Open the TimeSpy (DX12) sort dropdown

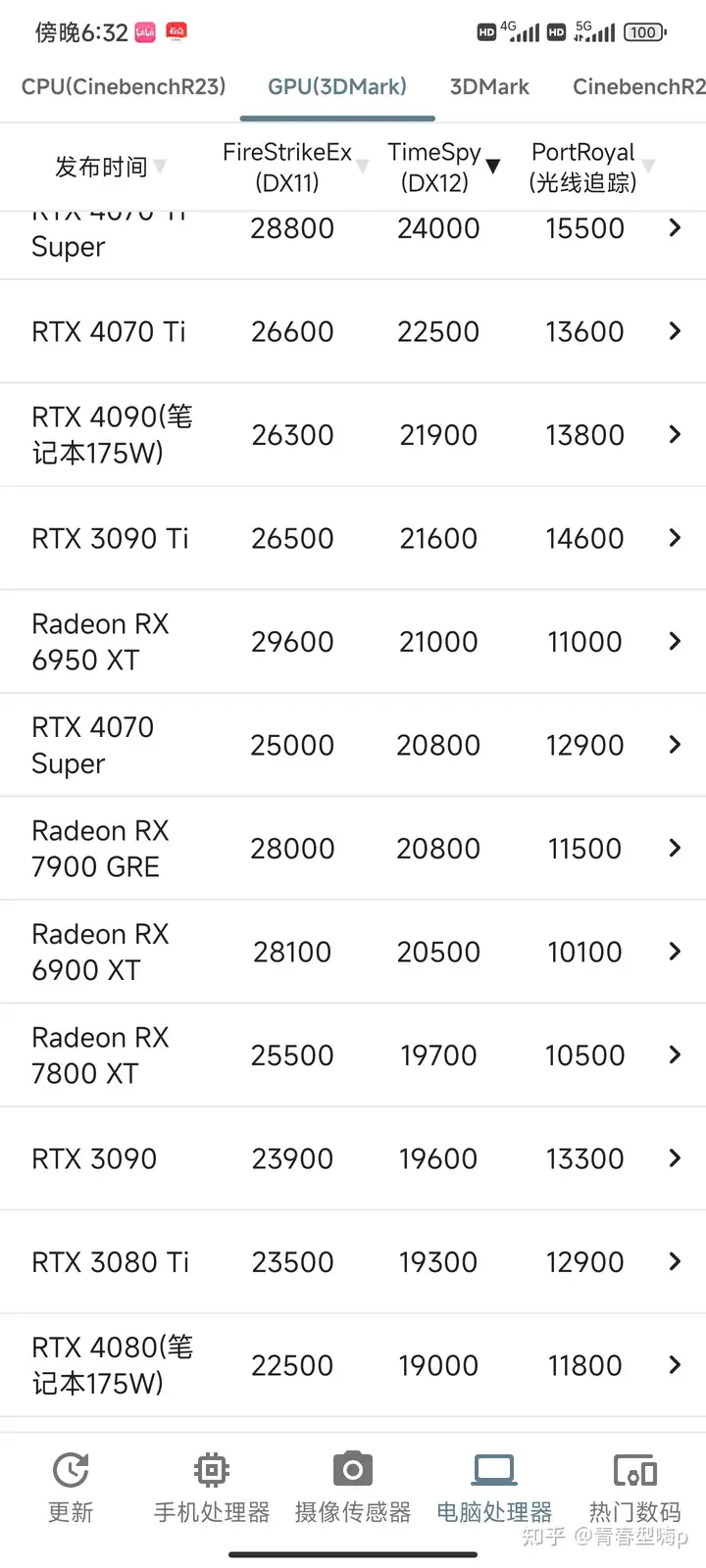pos(492,165)
